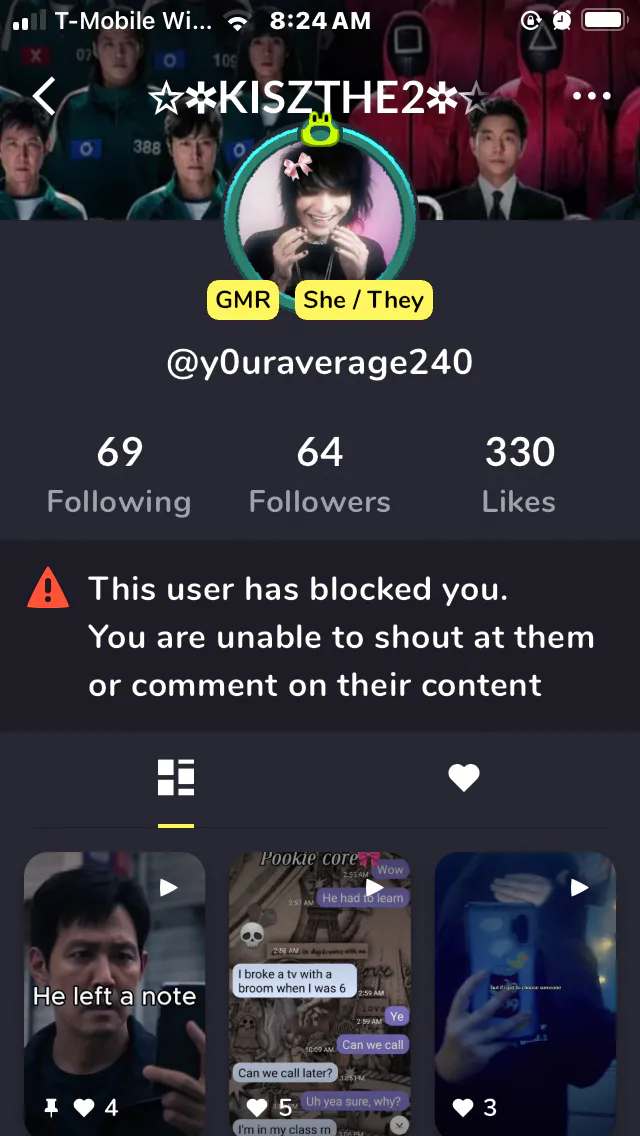Open the three-dot overflow menu
The image size is (640, 1136).
pyautogui.click(x=591, y=96)
